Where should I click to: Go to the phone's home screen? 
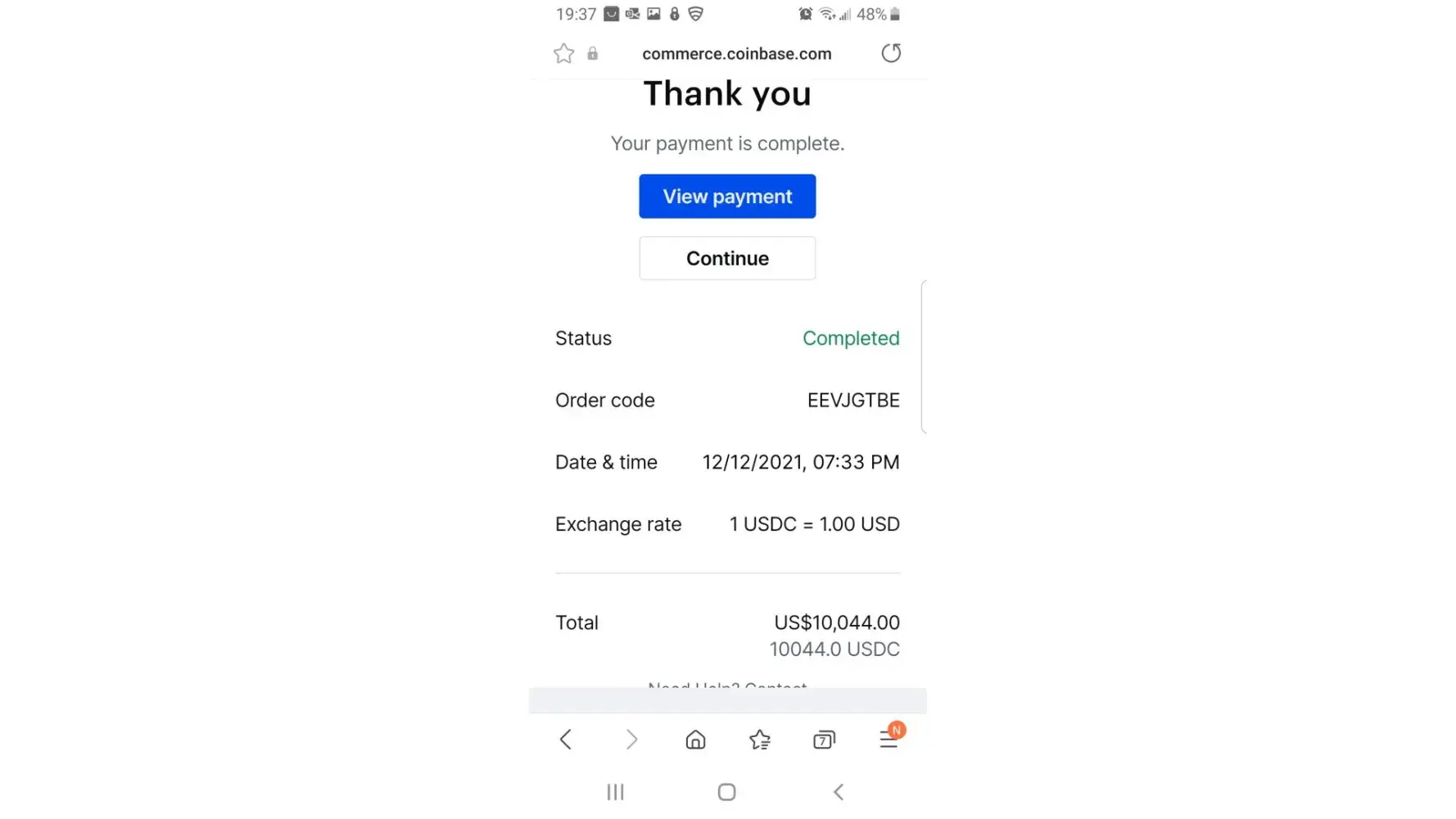click(726, 792)
